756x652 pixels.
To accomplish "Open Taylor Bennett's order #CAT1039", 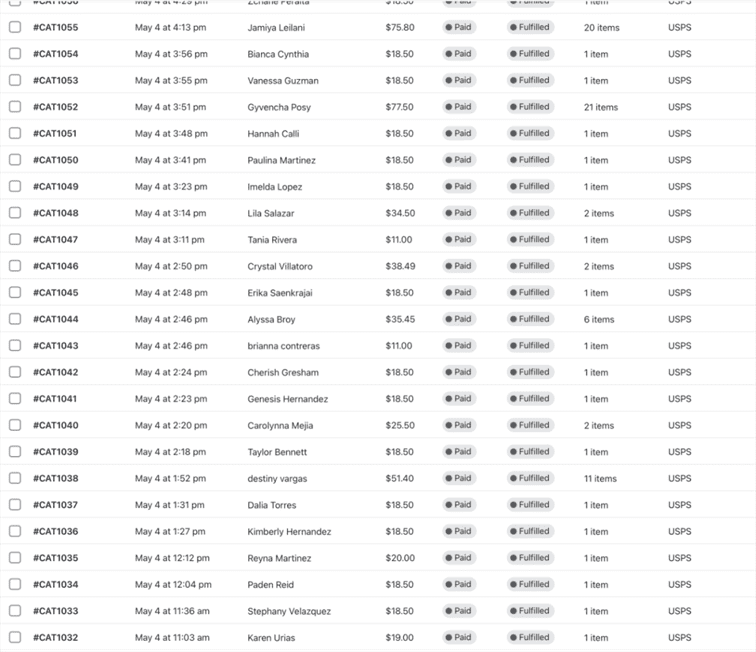I will [x=55, y=452].
